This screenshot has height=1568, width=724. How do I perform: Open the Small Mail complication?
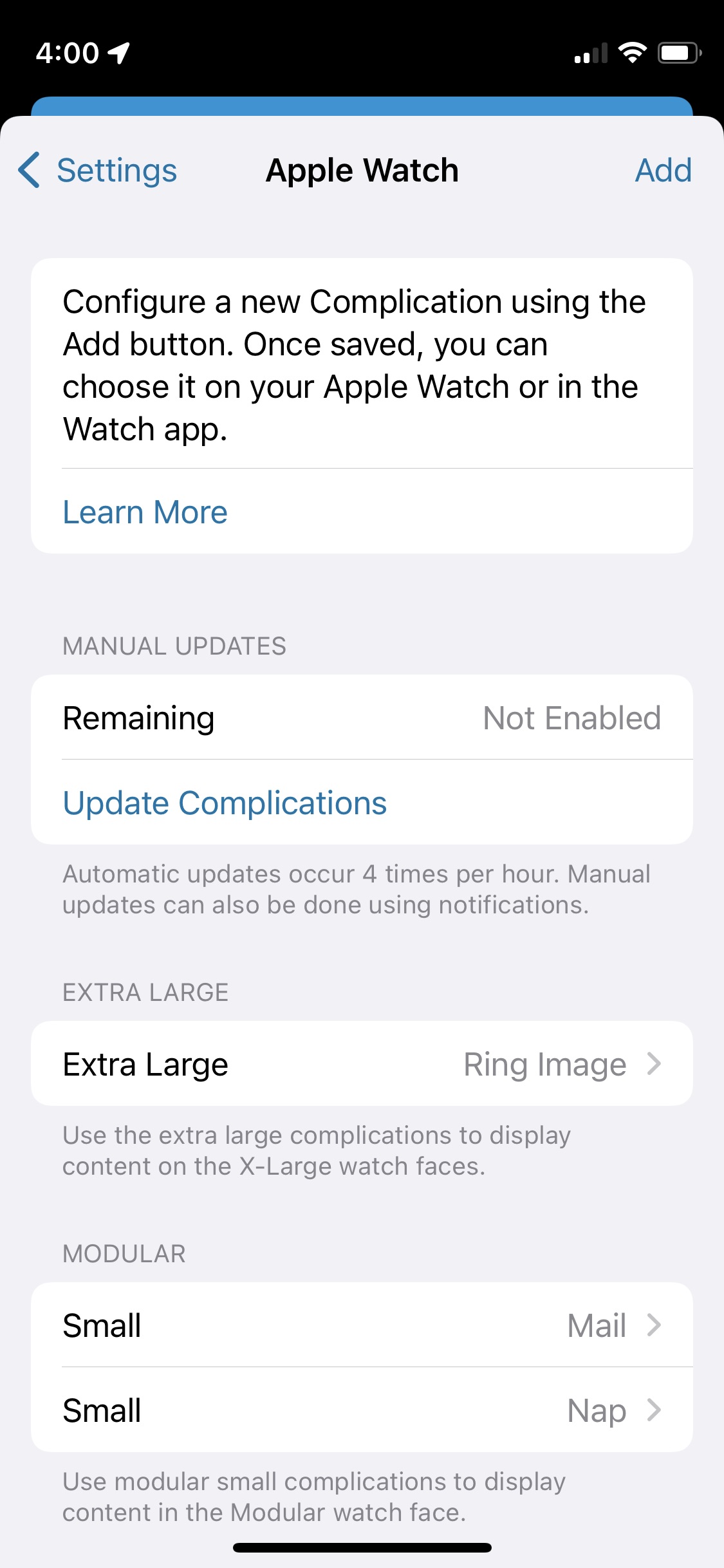pyautogui.click(x=362, y=1325)
